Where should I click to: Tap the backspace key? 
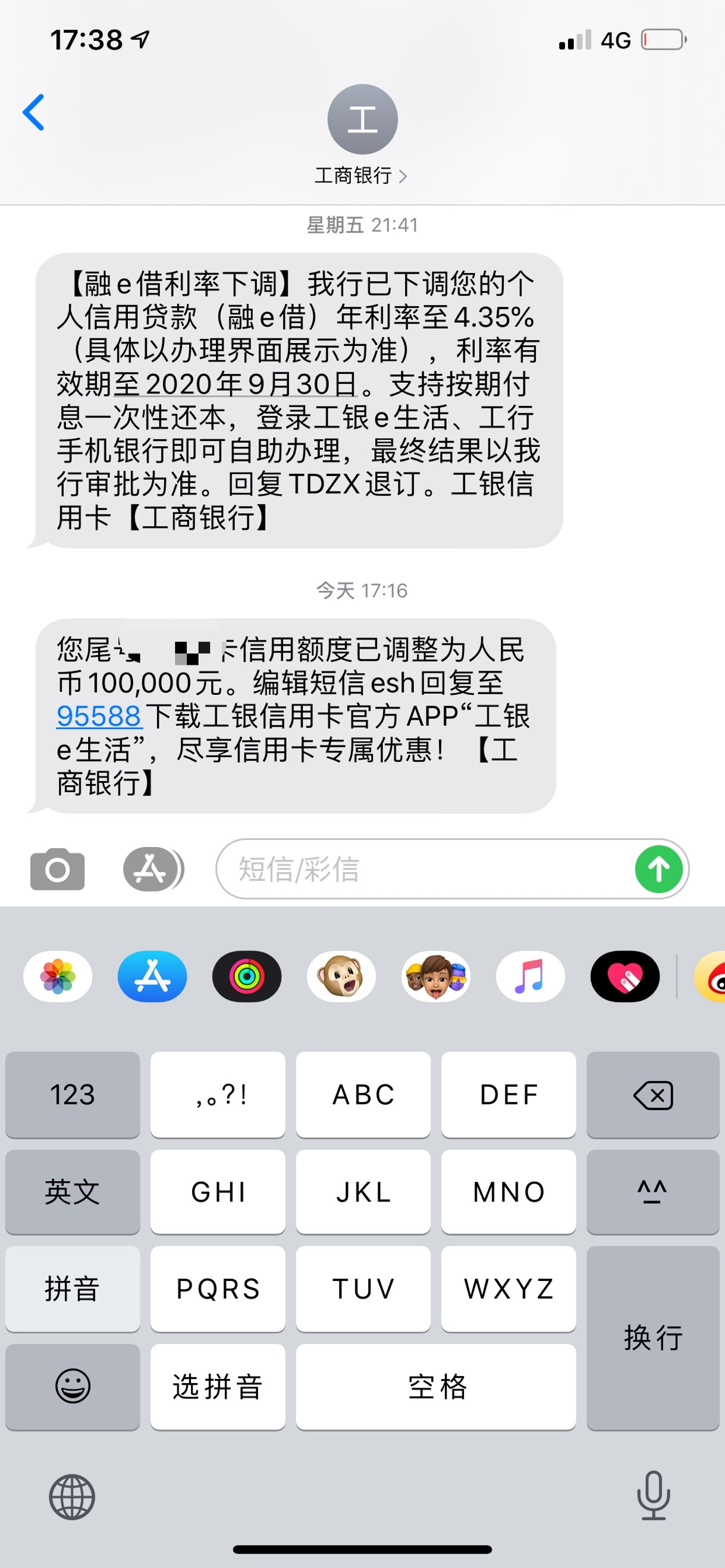click(x=653, y=1094)
